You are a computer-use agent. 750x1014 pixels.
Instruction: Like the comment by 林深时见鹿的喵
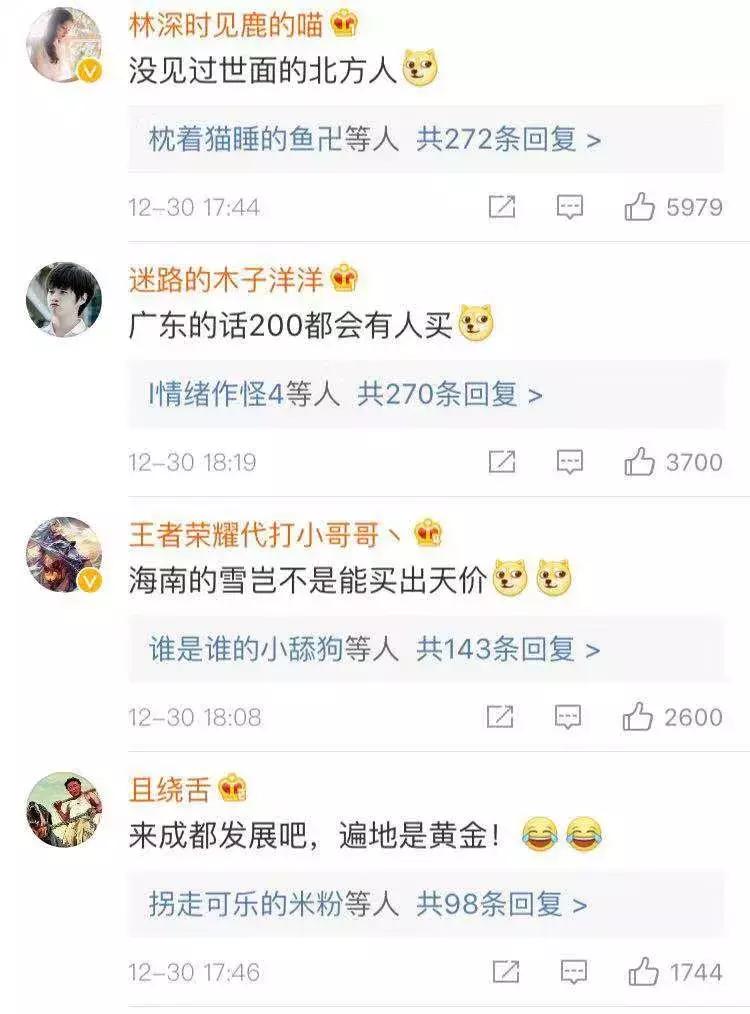[640, 207]
